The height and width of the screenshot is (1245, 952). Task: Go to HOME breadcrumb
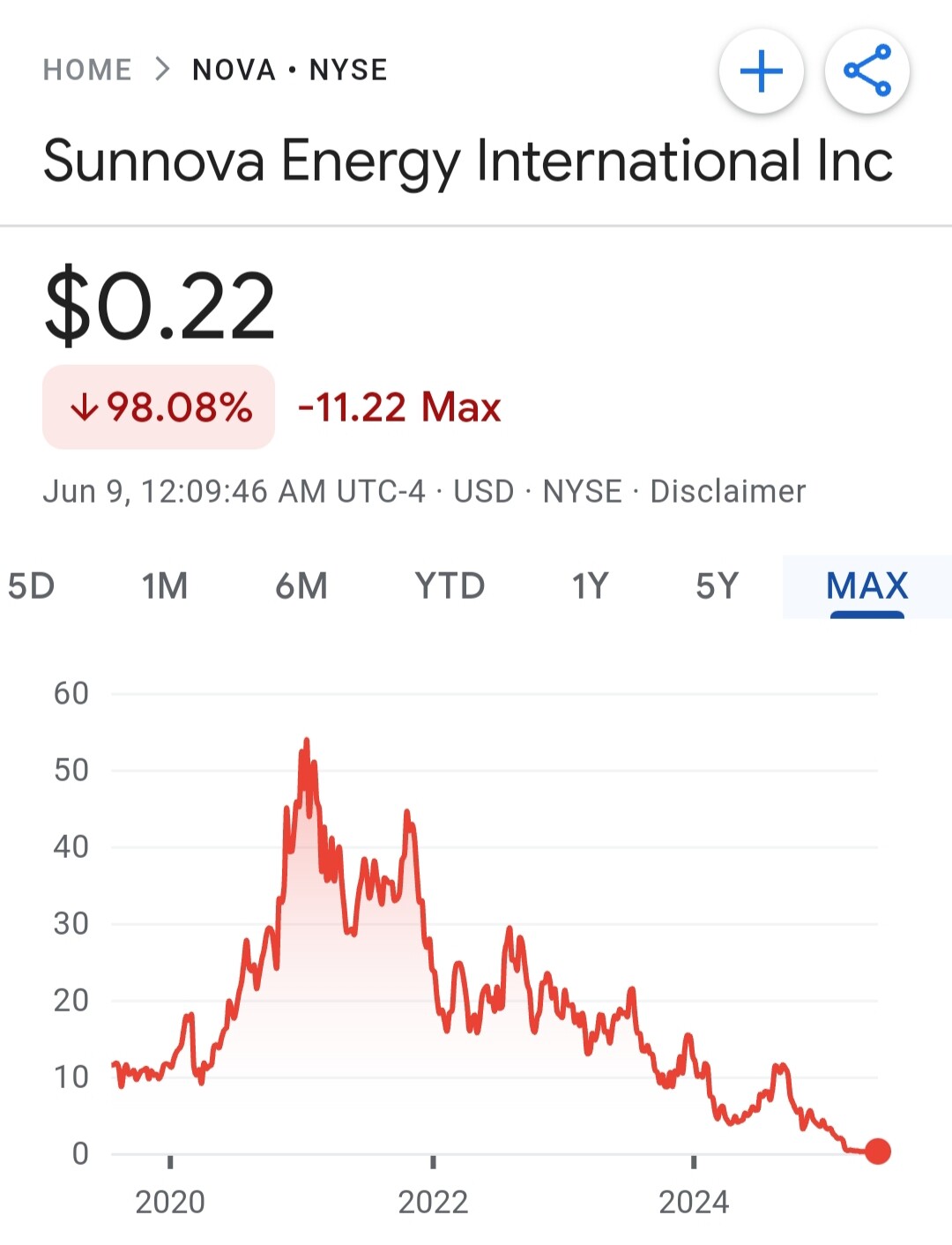[87, 70]
